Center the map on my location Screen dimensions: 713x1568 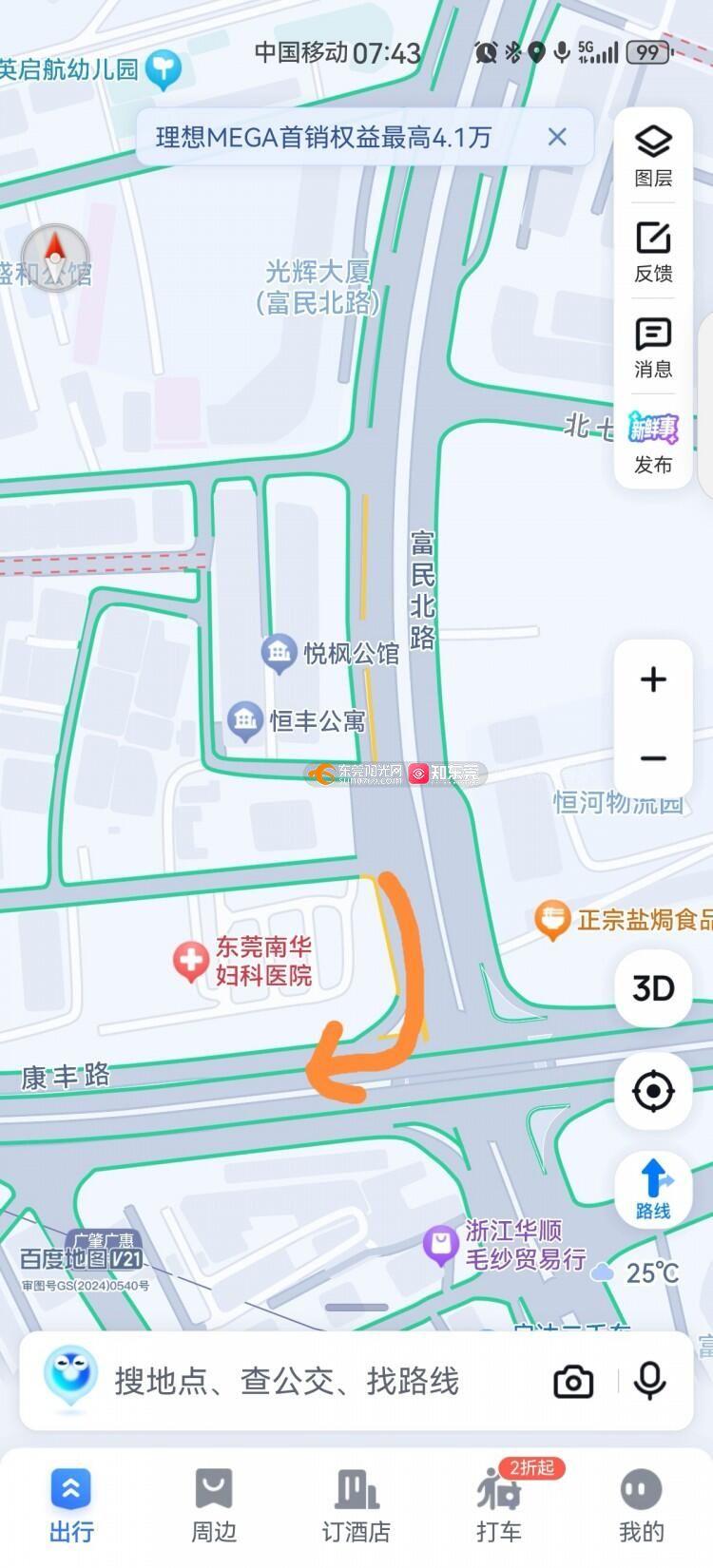coord(653,1091)
